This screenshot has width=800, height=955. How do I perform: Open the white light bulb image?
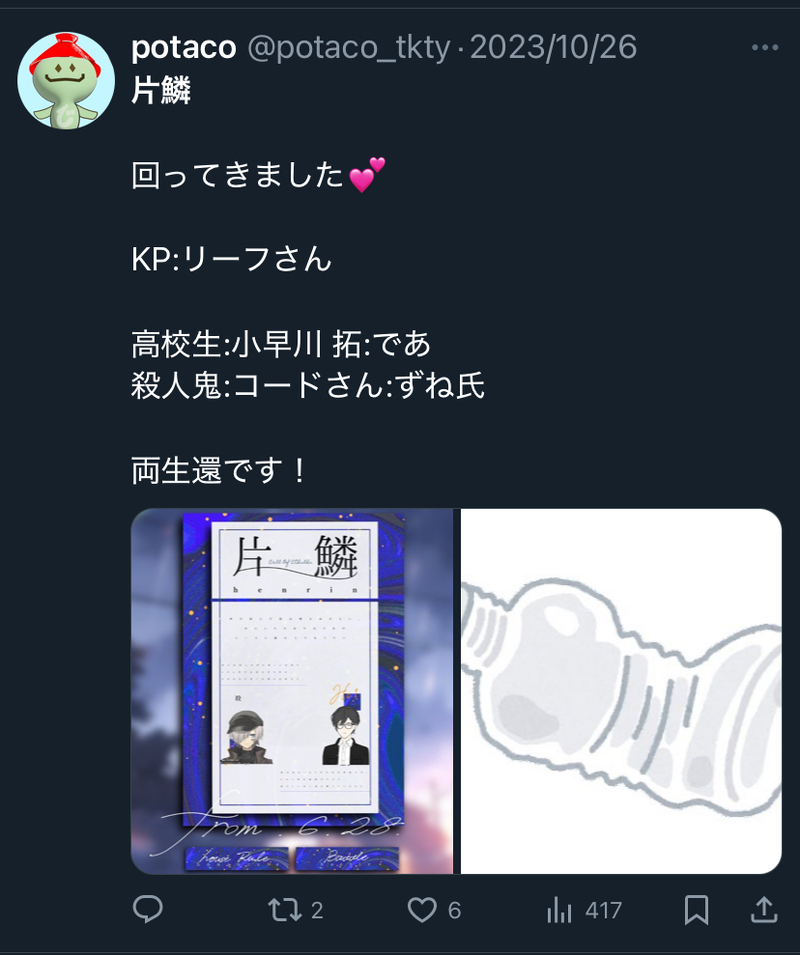(x=621, y=691)
